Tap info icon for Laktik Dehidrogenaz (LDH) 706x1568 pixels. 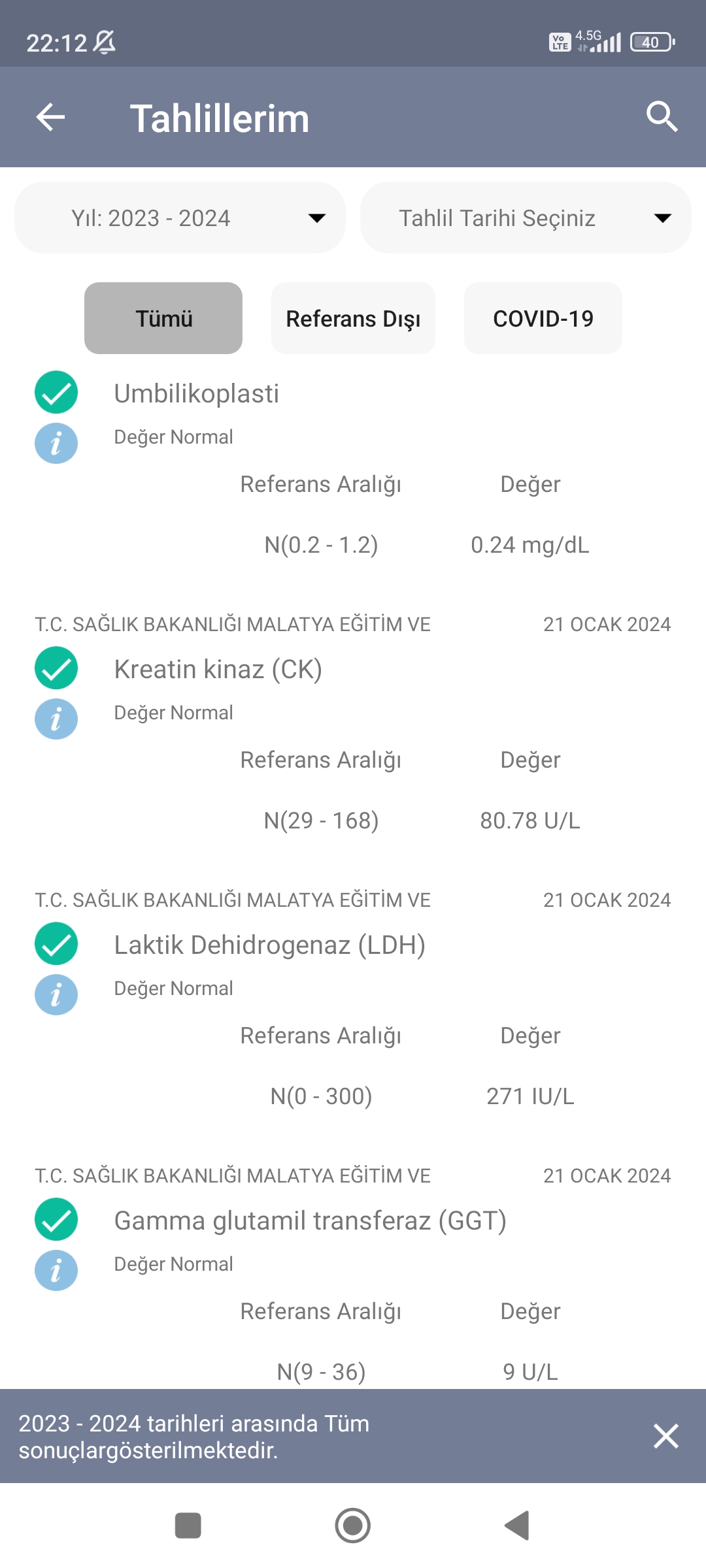[x=56, y=995]
